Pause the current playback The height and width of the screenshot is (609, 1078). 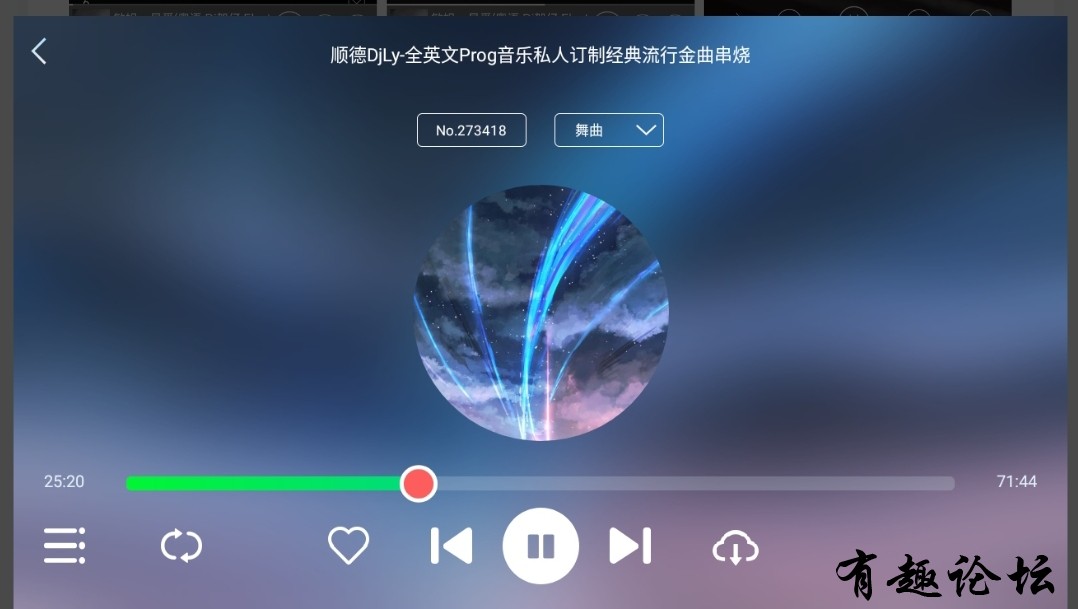tap(540, 546)
